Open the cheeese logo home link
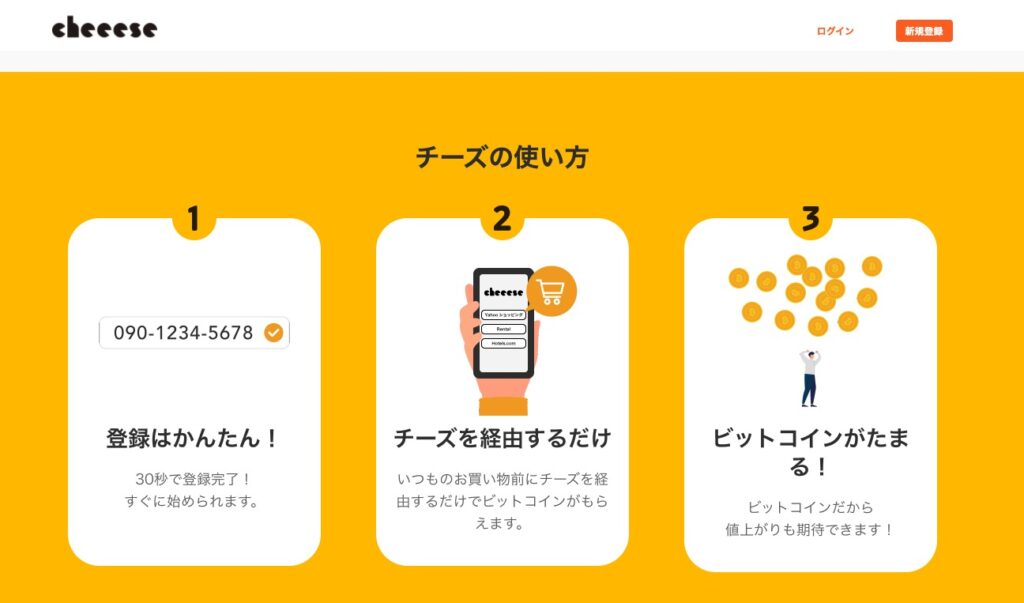1024x603 pixels. click(104, 29)
